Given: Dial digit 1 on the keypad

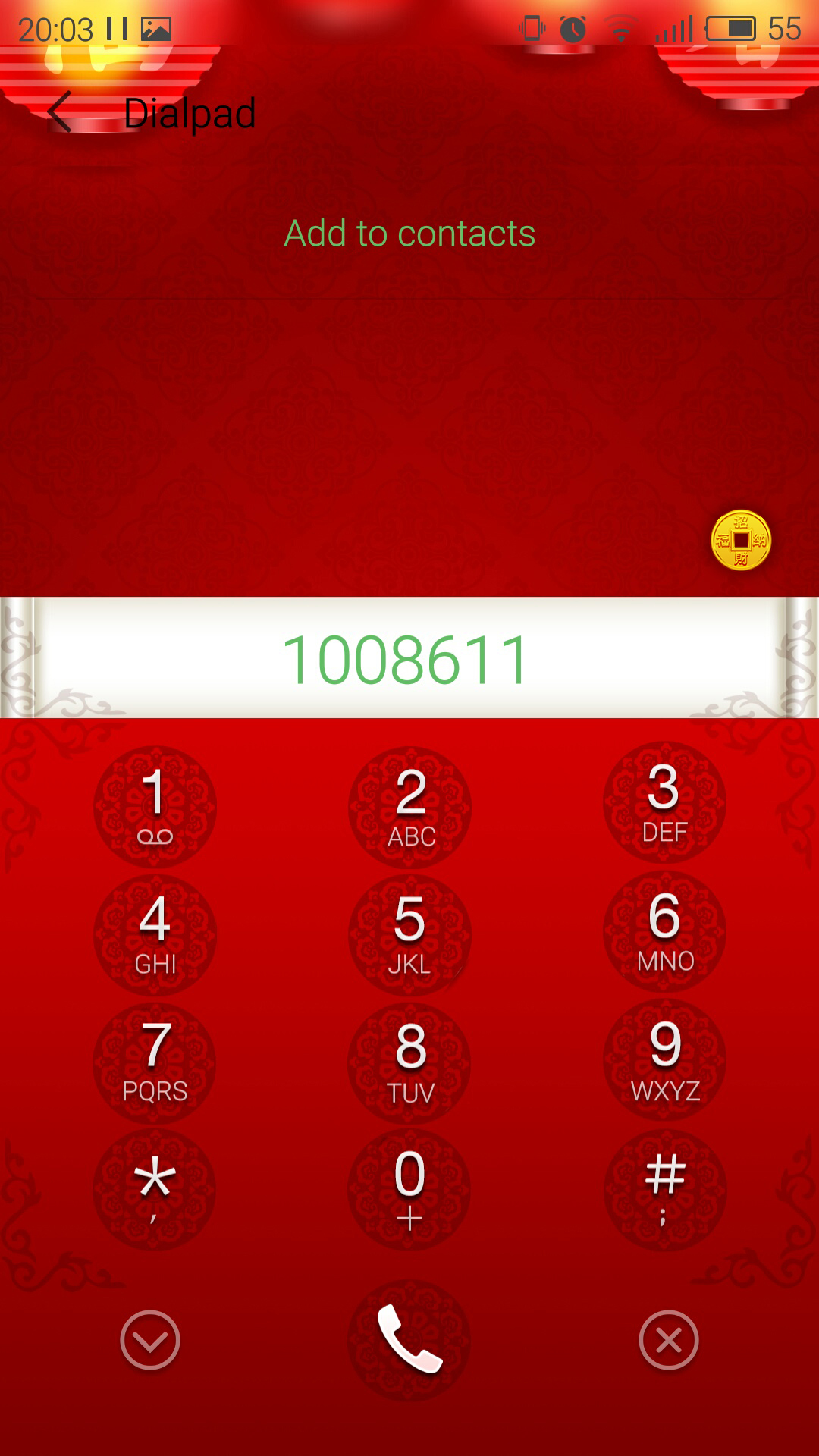Looking at the screenshot, I should tap(155, 807).
